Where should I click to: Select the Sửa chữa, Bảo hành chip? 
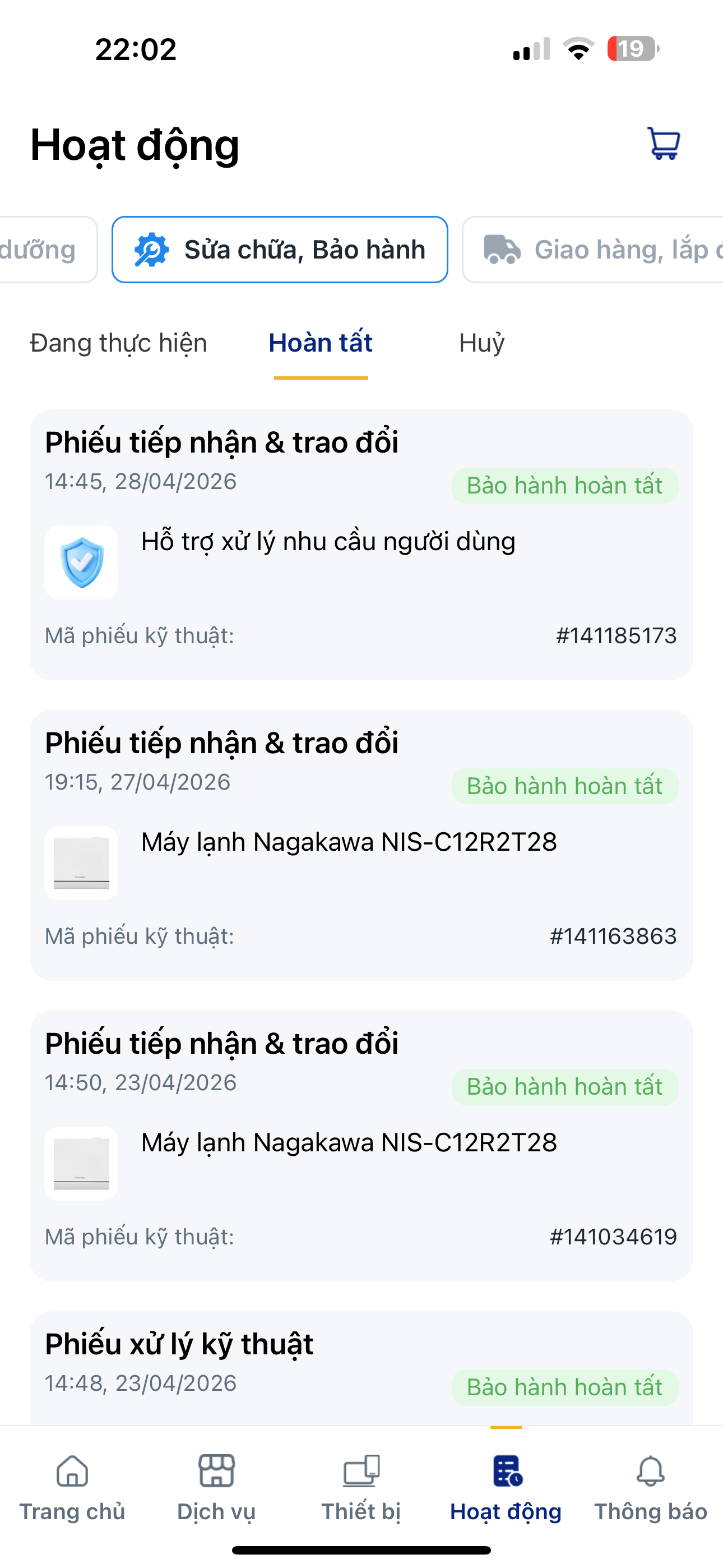[x=280, y=250]
